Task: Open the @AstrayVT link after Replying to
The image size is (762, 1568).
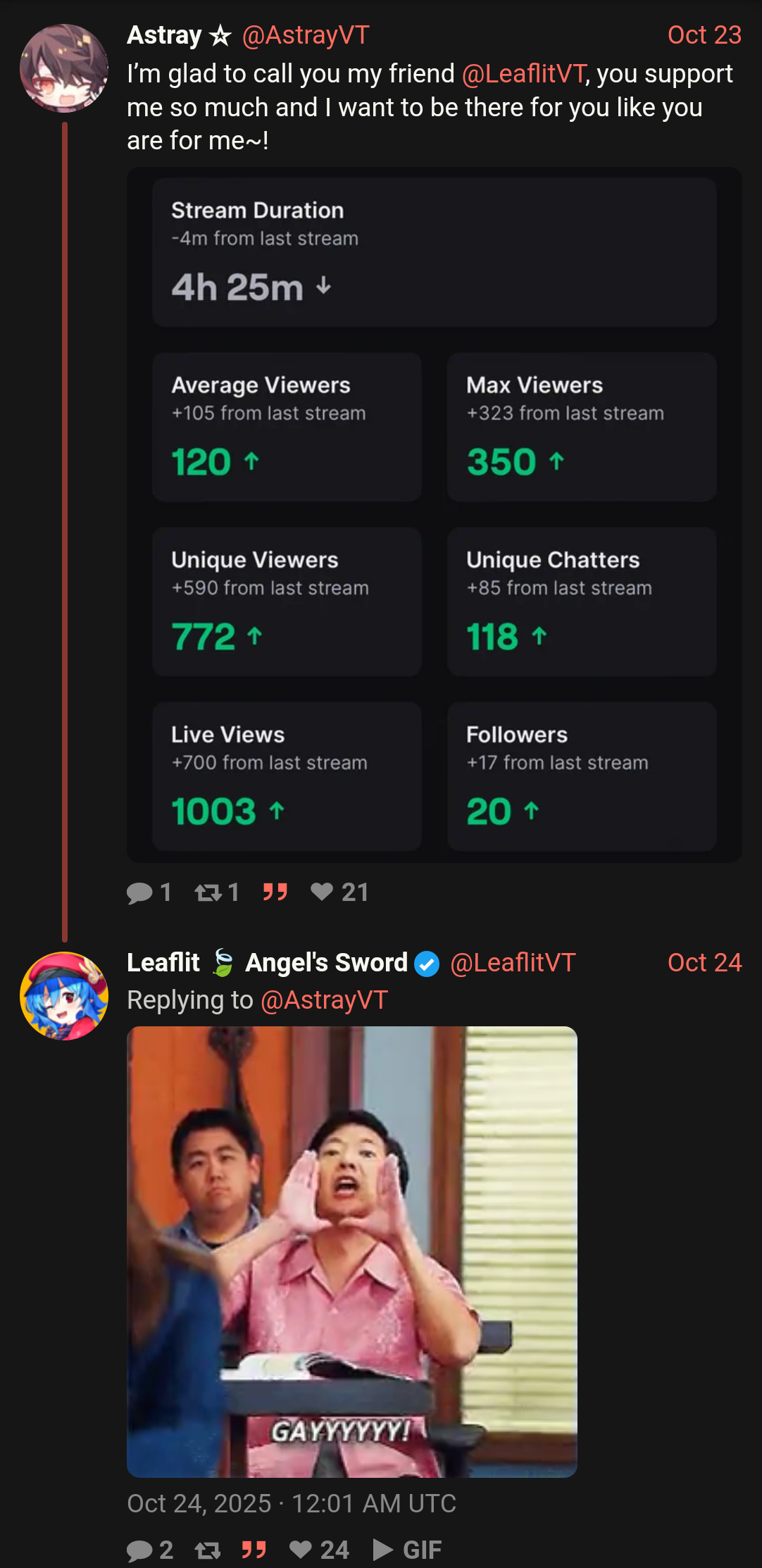Action: pyautogui.click(x=324, y=1000)
